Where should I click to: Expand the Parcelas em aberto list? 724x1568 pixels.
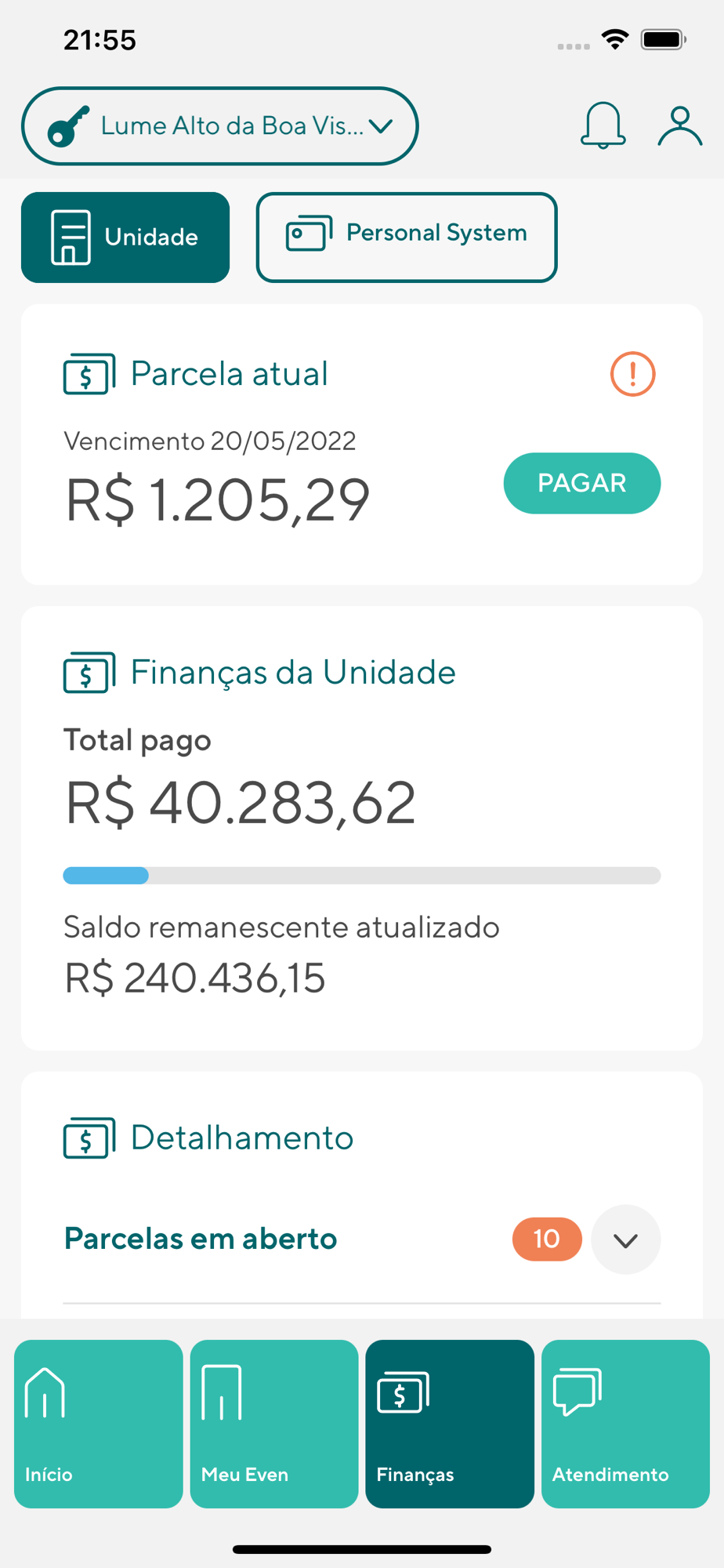click(625, 1240)
